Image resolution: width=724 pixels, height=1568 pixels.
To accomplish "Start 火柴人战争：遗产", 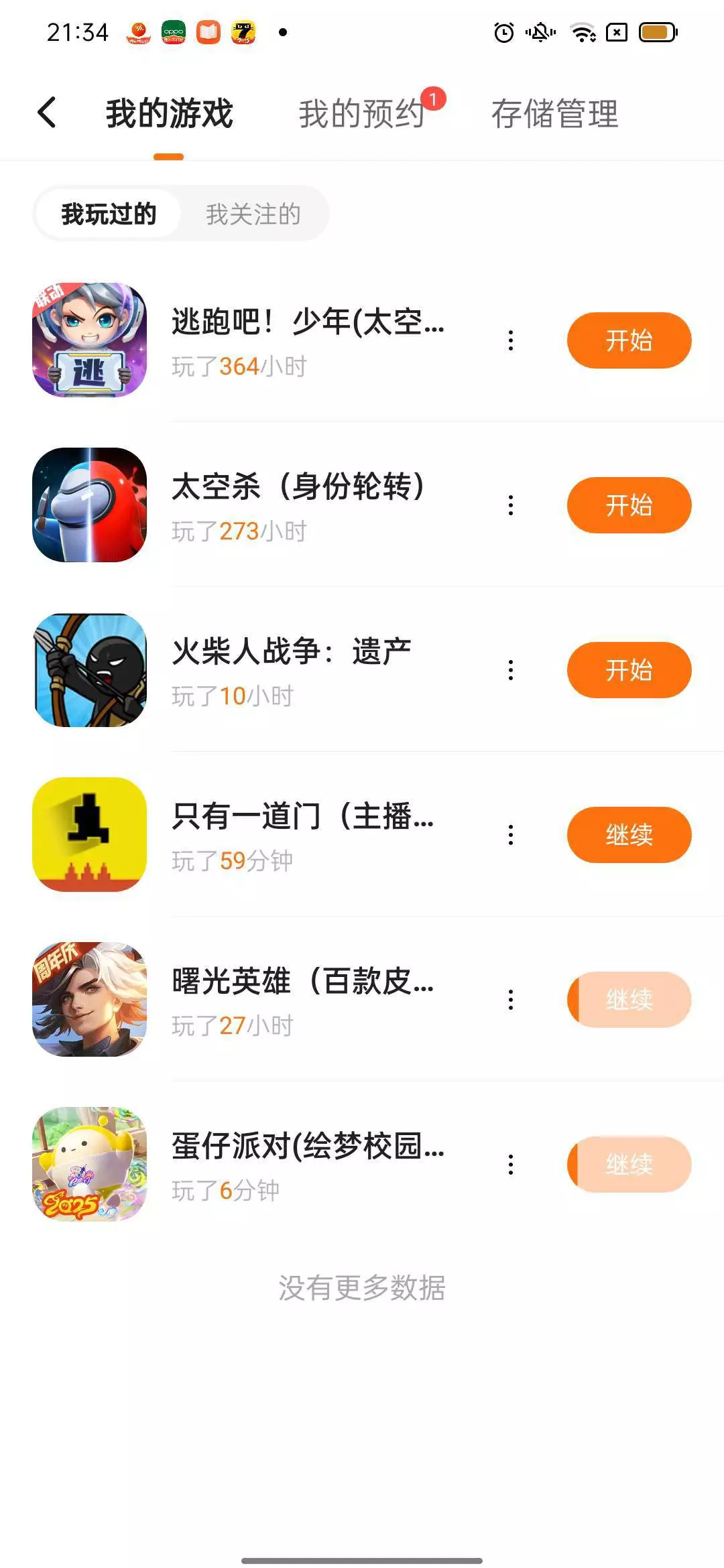I will coord(629,670).
